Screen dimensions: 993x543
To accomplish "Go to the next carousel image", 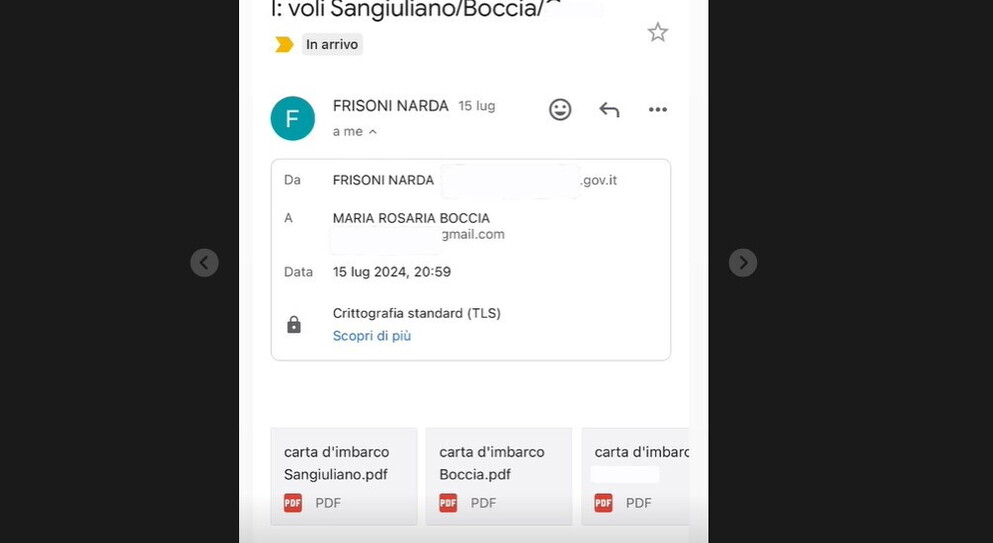I will click(x=742, y=263).
